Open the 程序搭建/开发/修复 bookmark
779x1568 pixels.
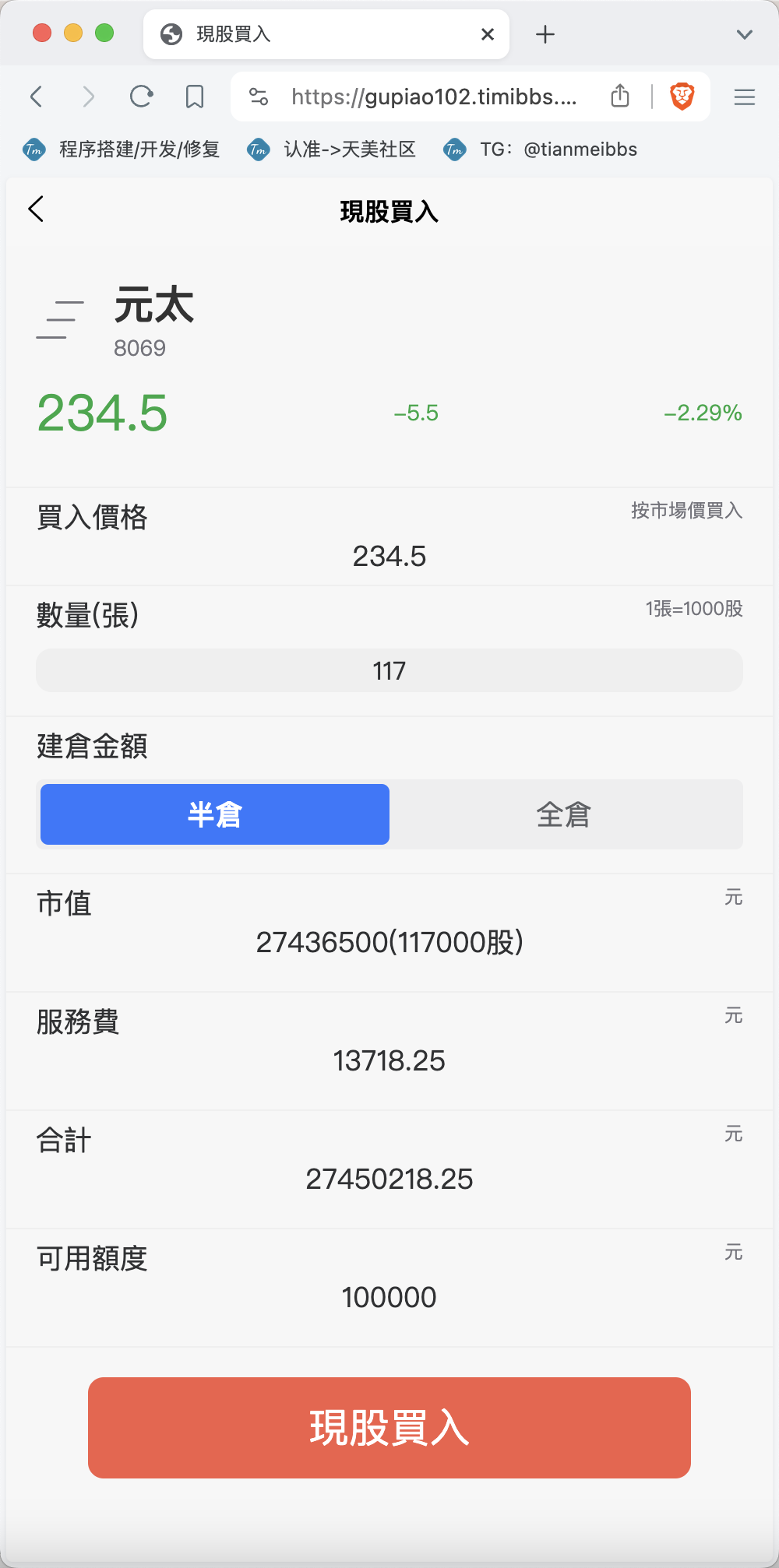[122, 149]
